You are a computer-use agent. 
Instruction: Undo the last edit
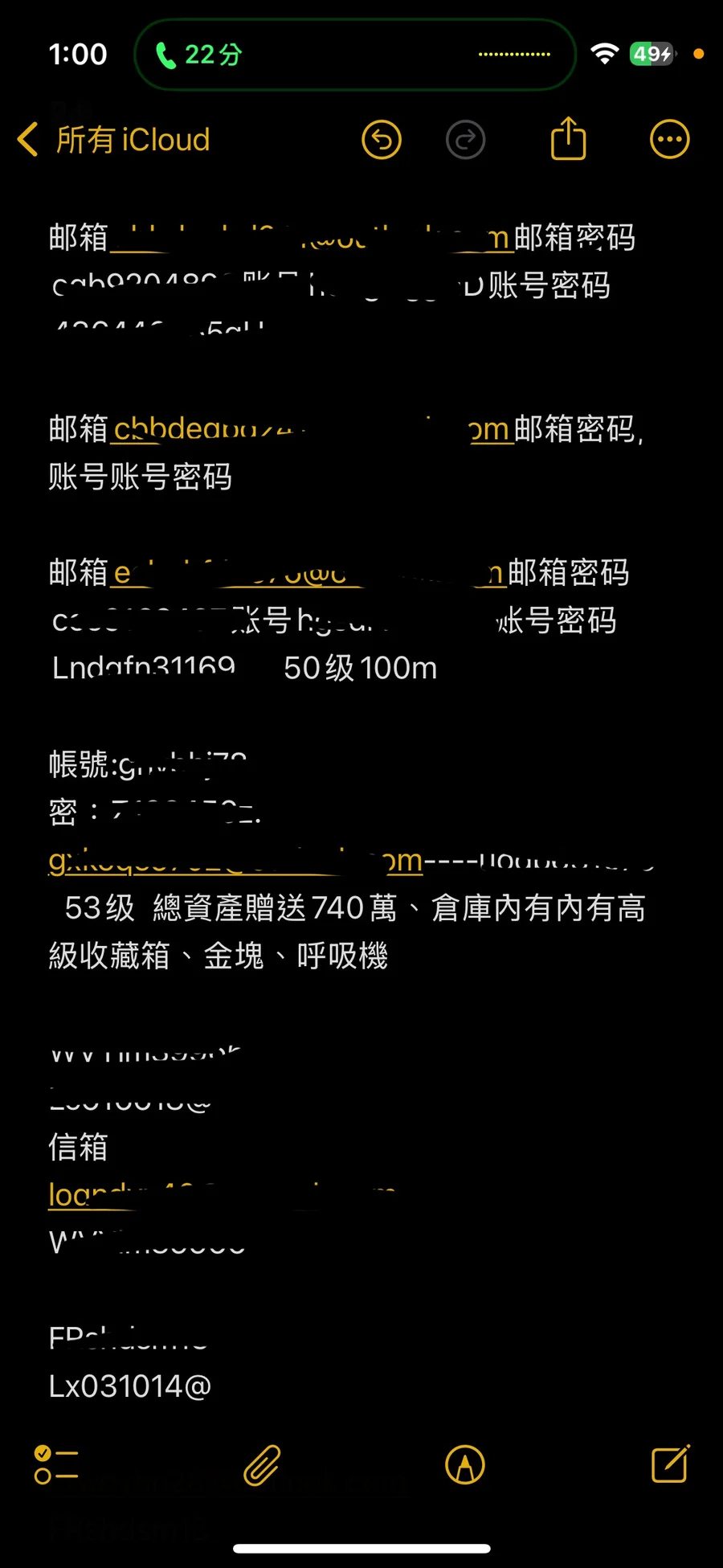pyautogui.click(x=382, y=140)
